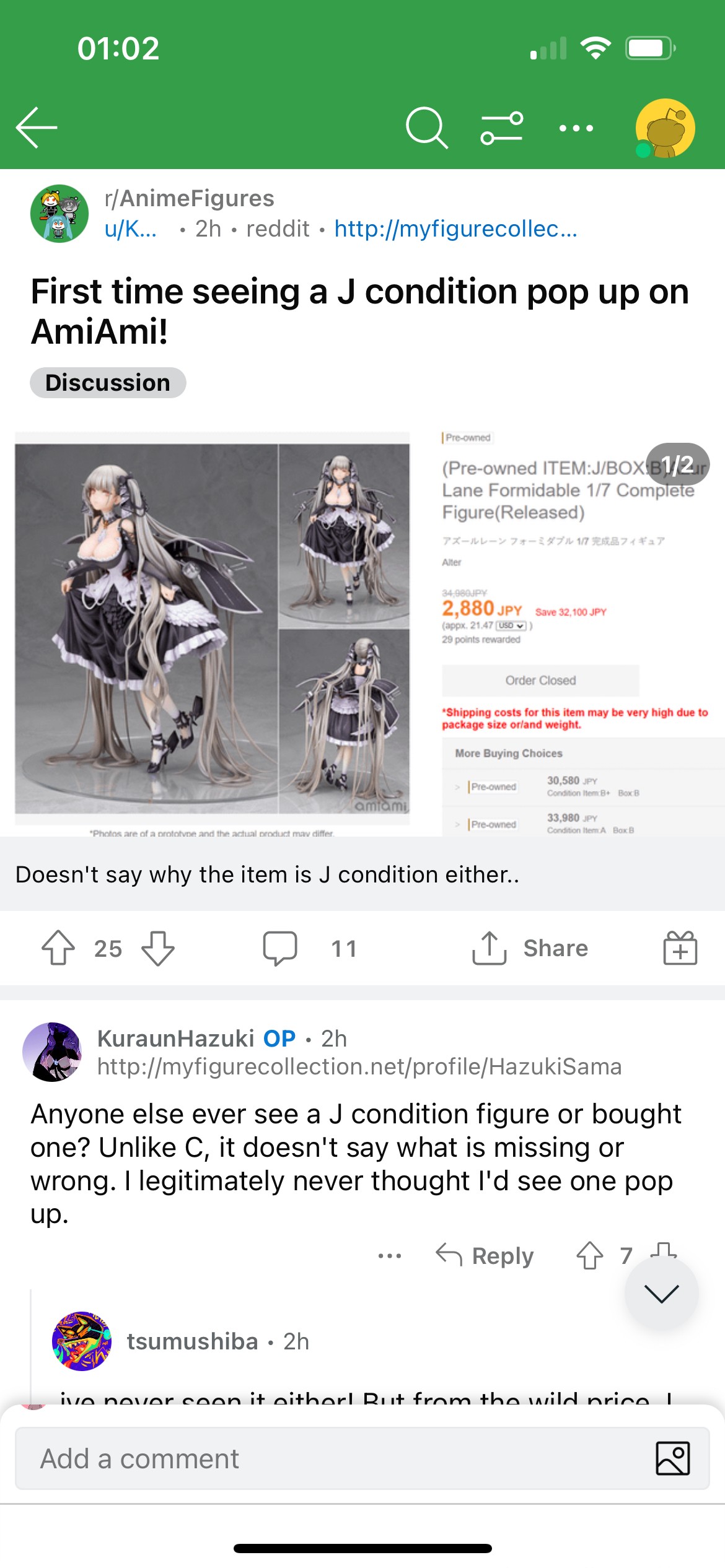725x1568 pixels.
Task: Open the 11 comments
Action: [x=310, y=948]
